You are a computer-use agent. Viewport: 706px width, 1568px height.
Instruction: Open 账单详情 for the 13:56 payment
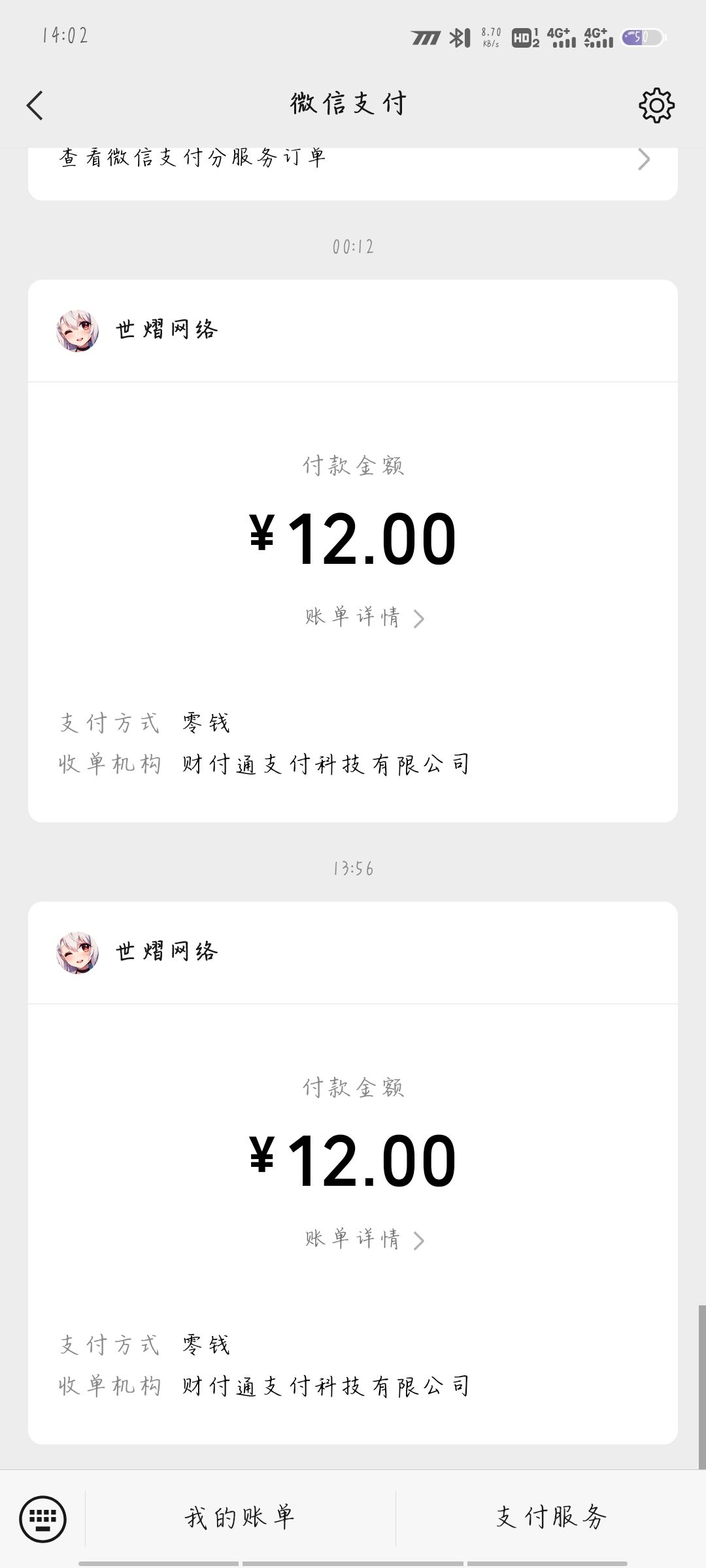[364, 1239]
